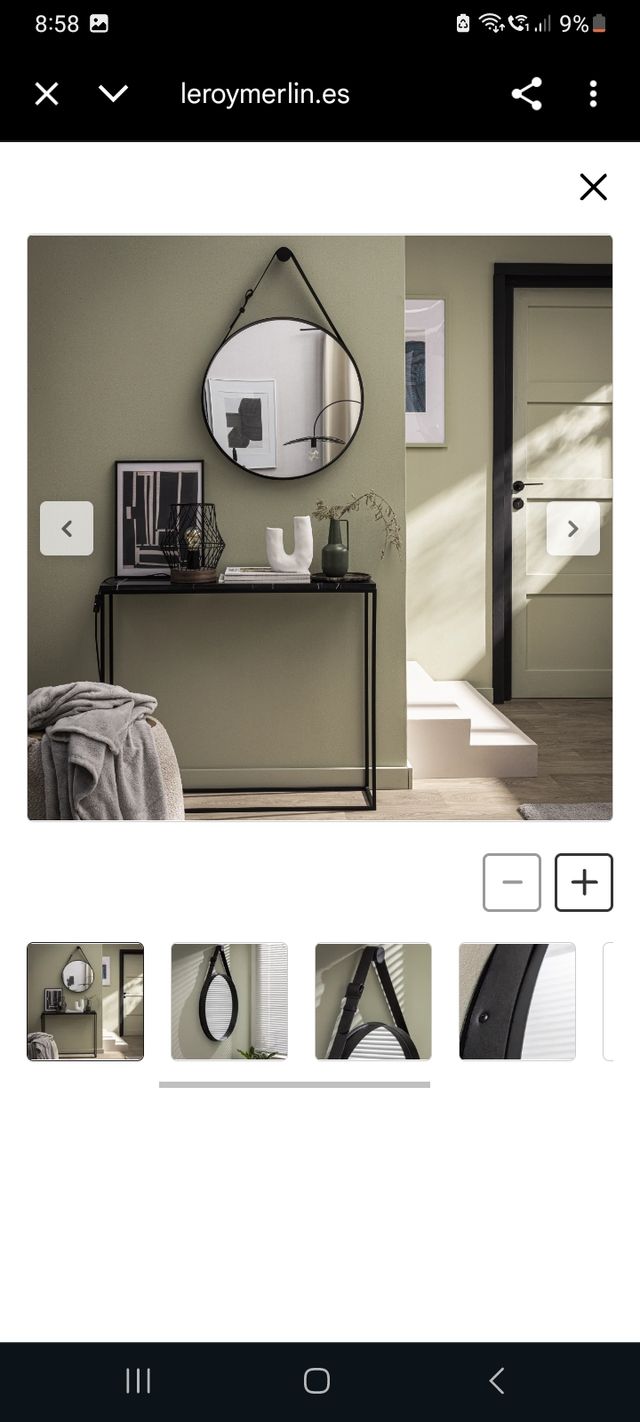The image size is (640, 1422).
Task: Select the oval mirror by window blinds thumbnail
Action: tap(229, 1001)
